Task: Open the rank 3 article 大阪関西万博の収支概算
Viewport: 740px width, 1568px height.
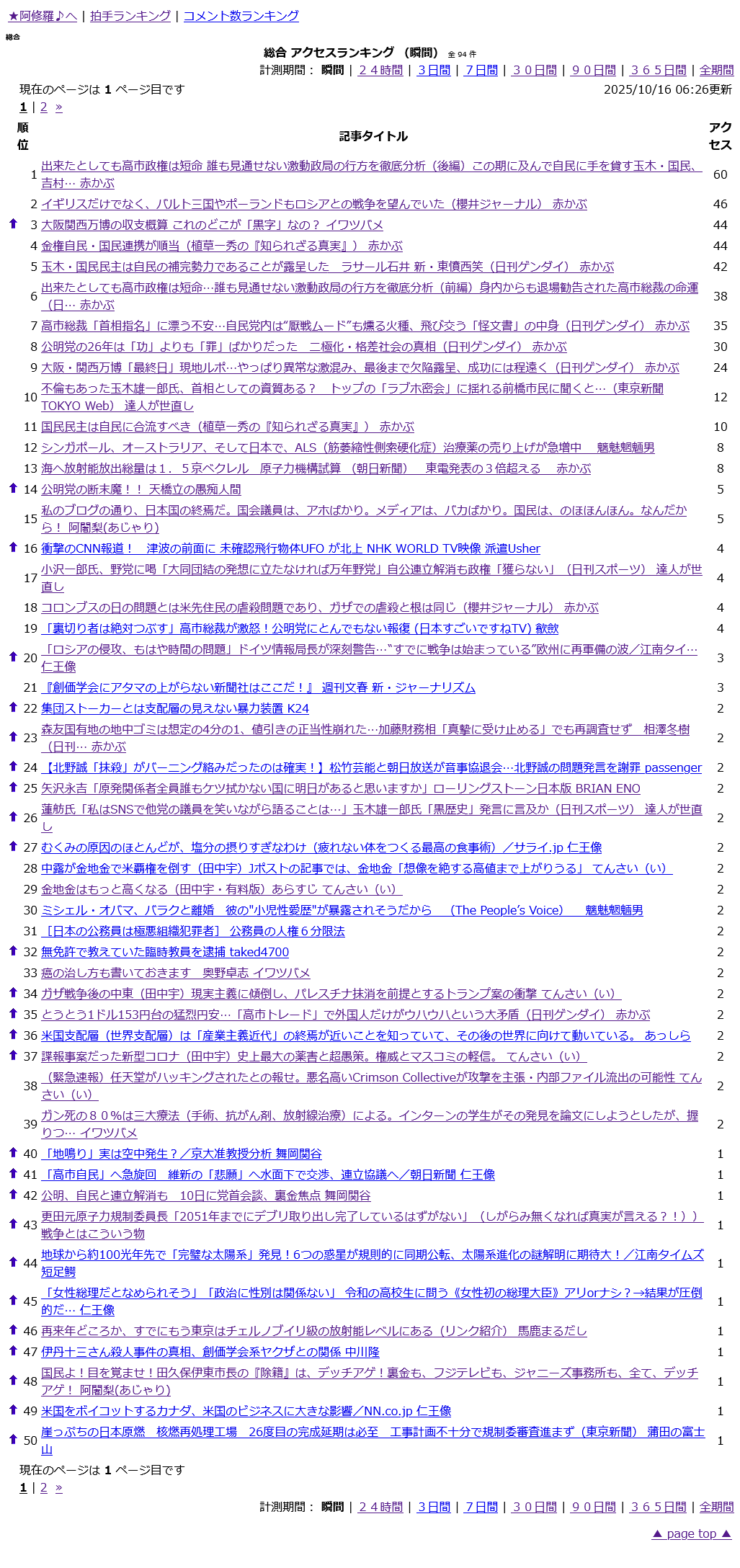Action: click(x=212, y=225)
